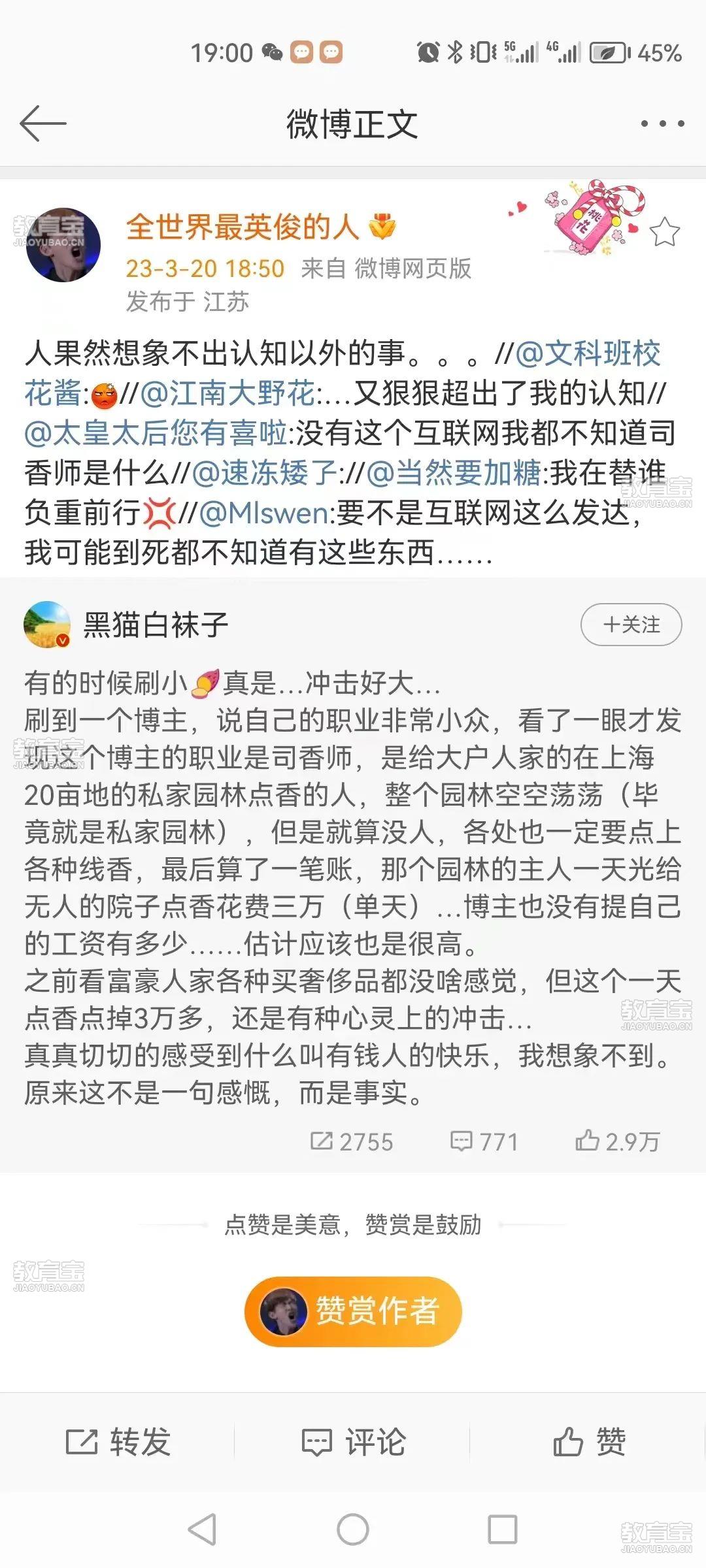The height and width of the screenshot is (1568, 706).
Task: Tap the star icon to favorite the post
Action: tap(664, 233)
